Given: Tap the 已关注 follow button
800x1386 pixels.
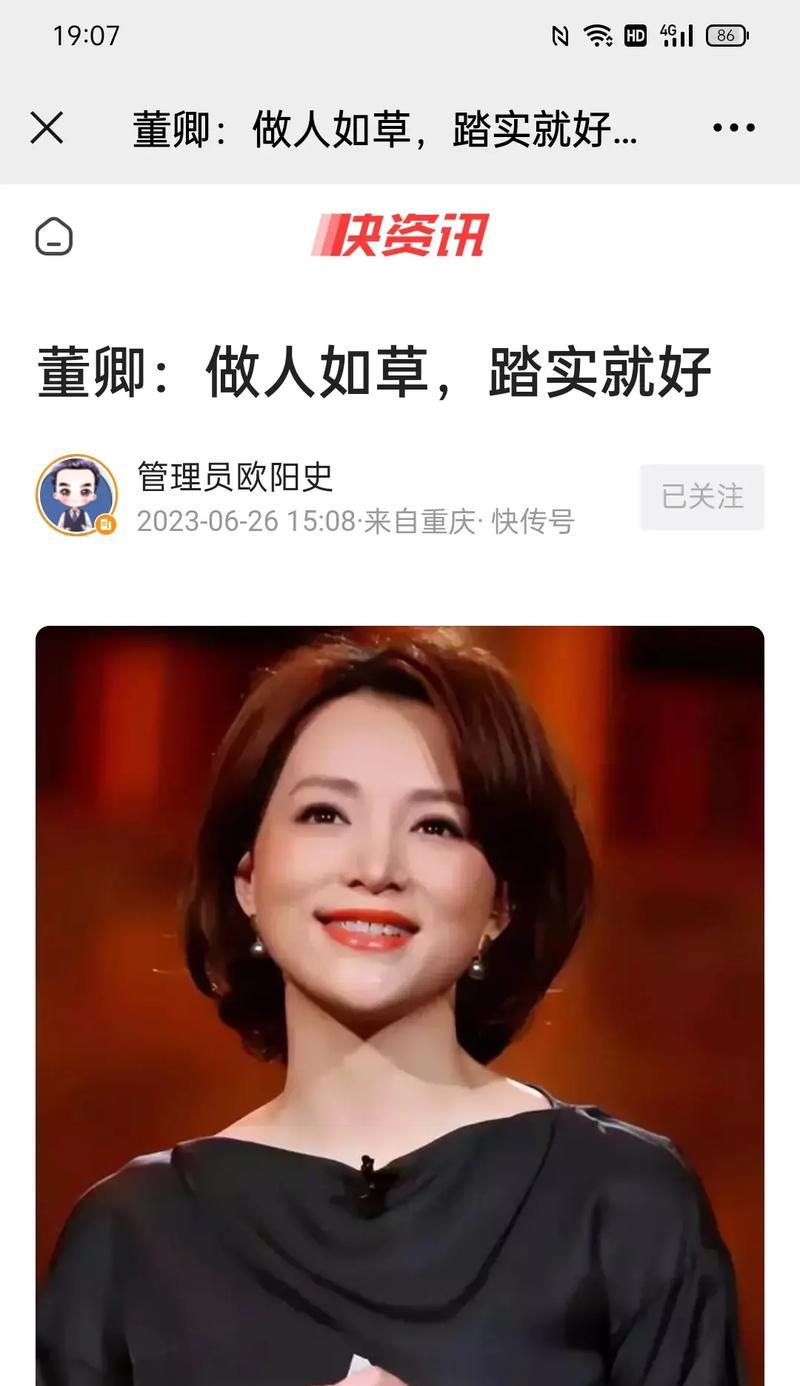Looking at the screenshot, I should click(702, 496).
